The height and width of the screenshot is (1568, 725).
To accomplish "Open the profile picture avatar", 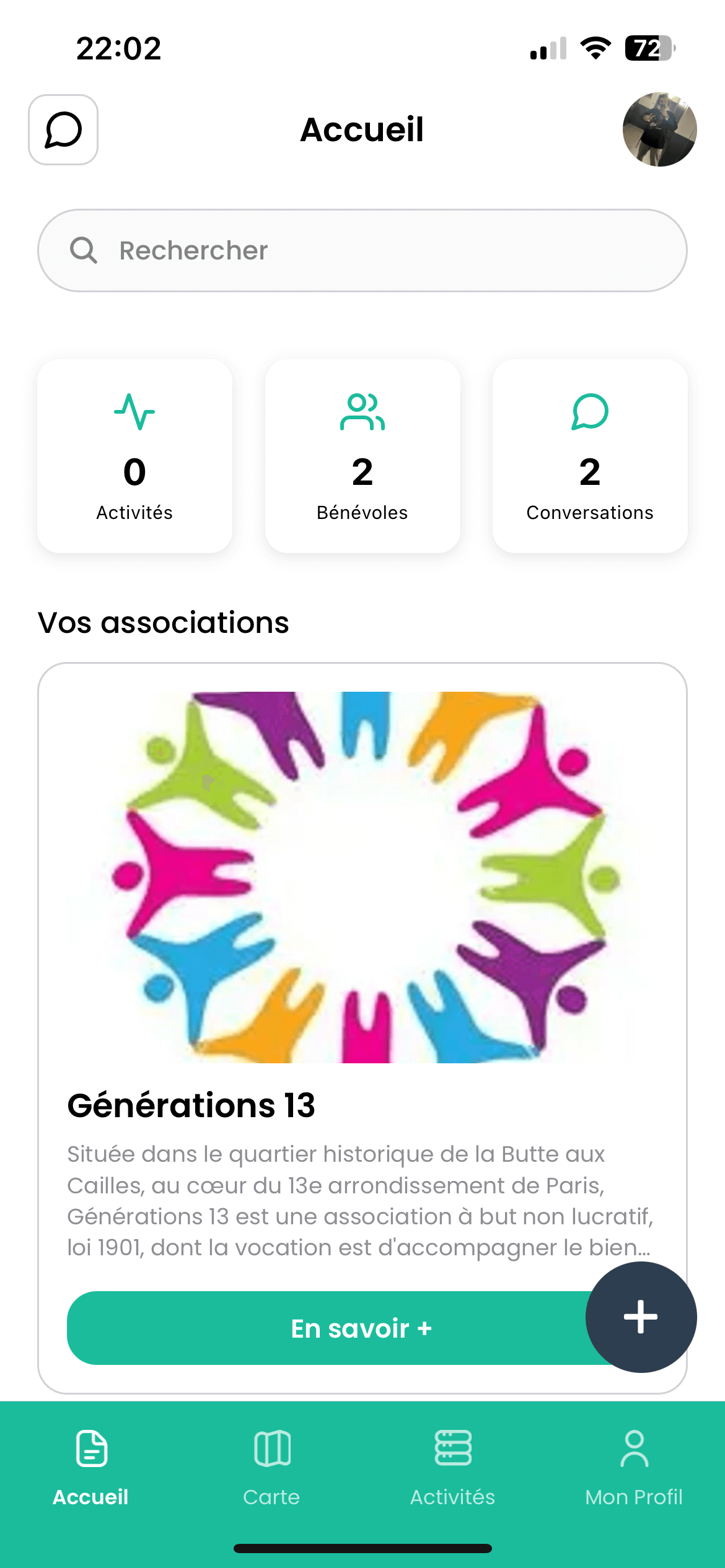I will [x=659, y=130].
